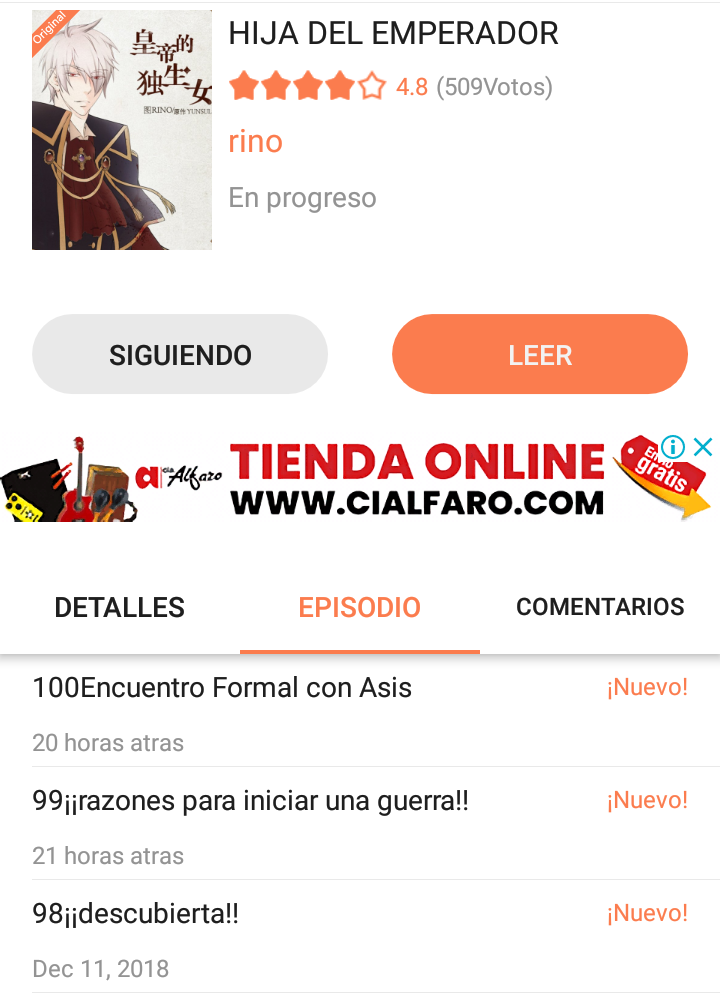The width and height of the screenshot is (720, 996).
Task: Tap the SIGUIENDO follow button
Action: pos(180,355)
